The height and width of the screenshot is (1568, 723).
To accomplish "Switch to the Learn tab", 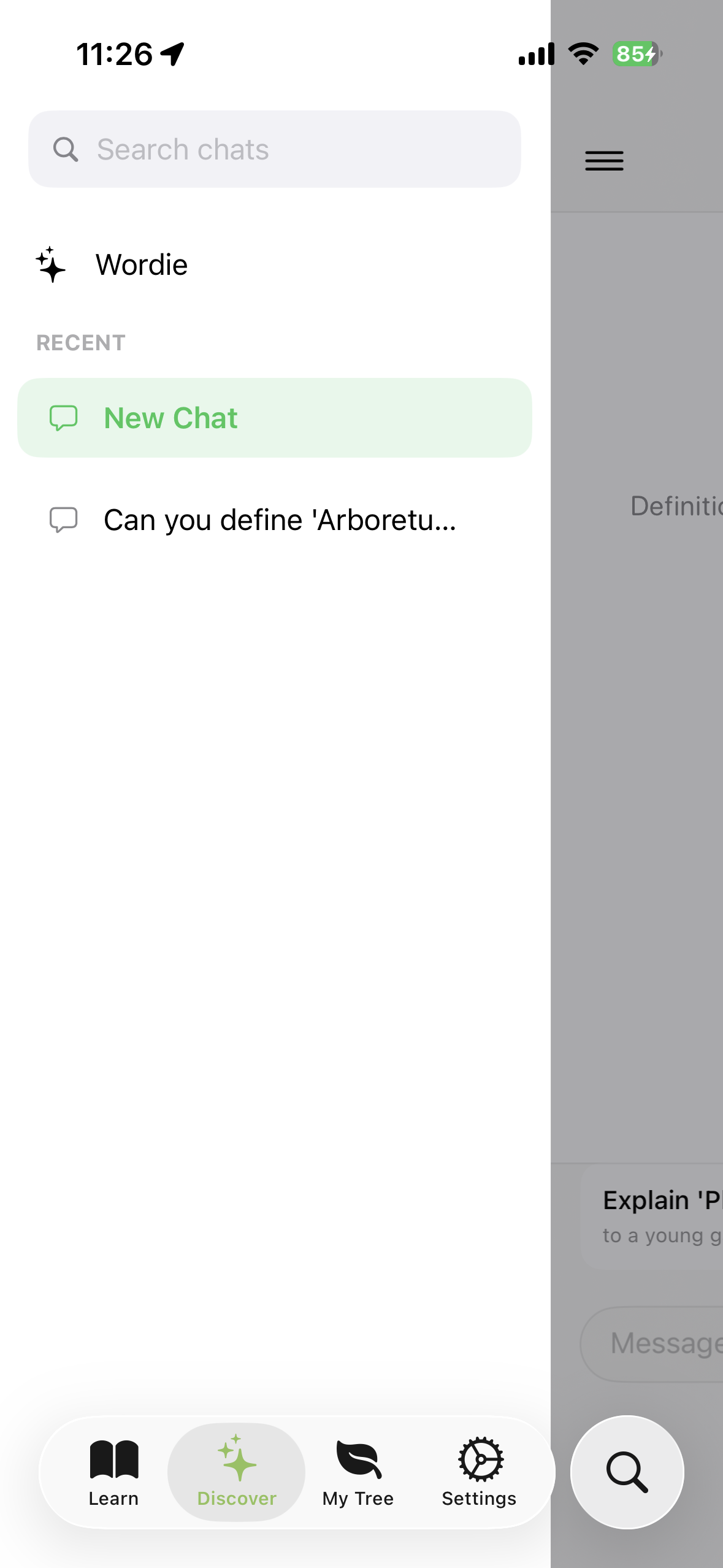I will pos(113,1472).
